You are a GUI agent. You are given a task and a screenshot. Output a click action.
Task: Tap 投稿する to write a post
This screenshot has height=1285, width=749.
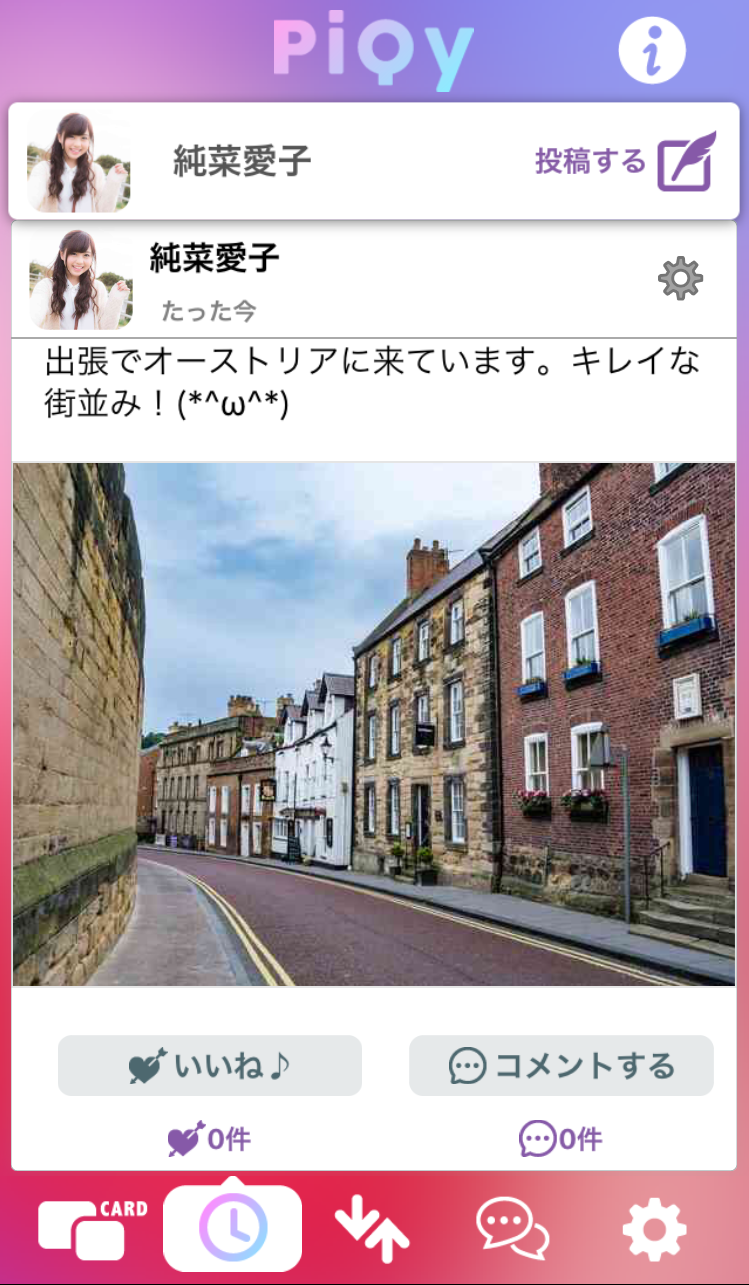[625, 162]
